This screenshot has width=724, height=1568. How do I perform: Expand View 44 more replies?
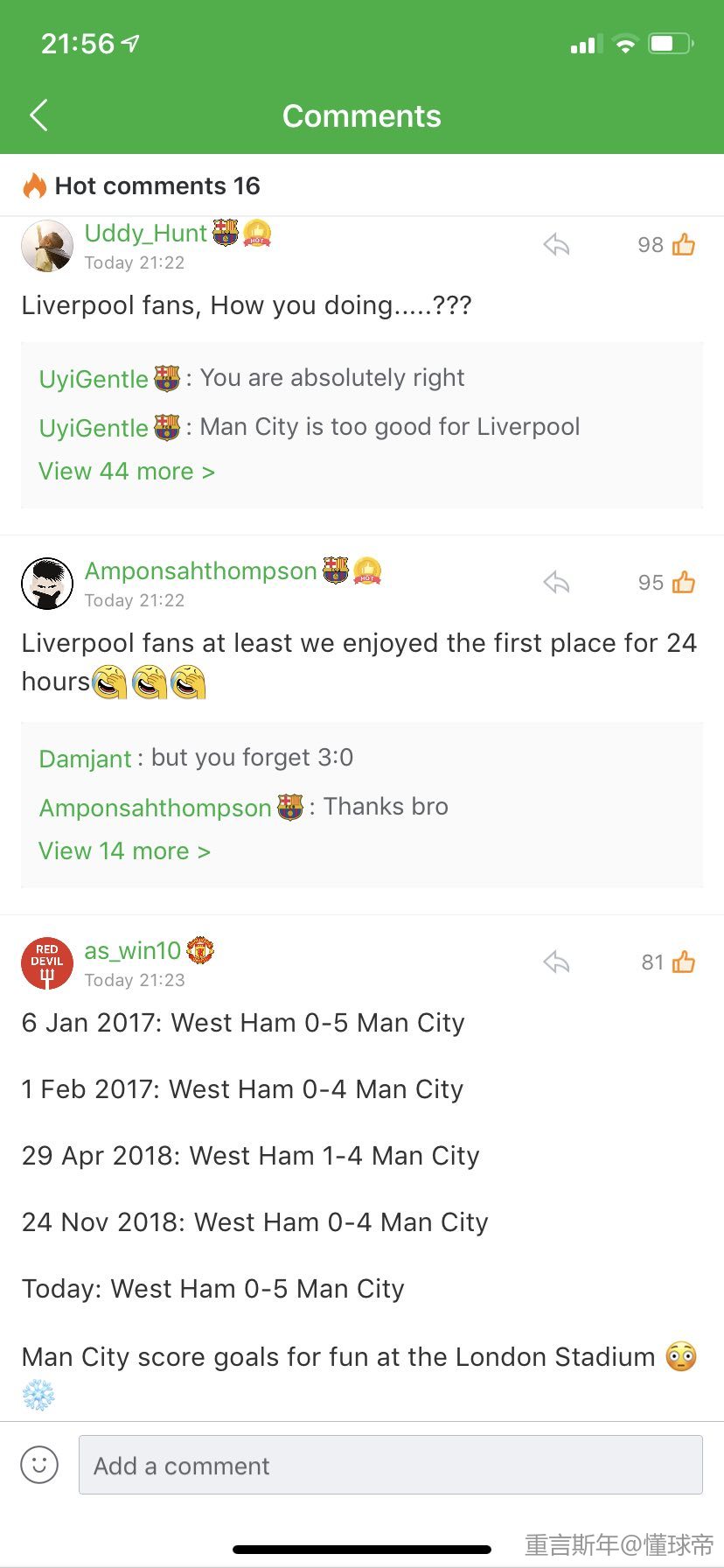127,472
